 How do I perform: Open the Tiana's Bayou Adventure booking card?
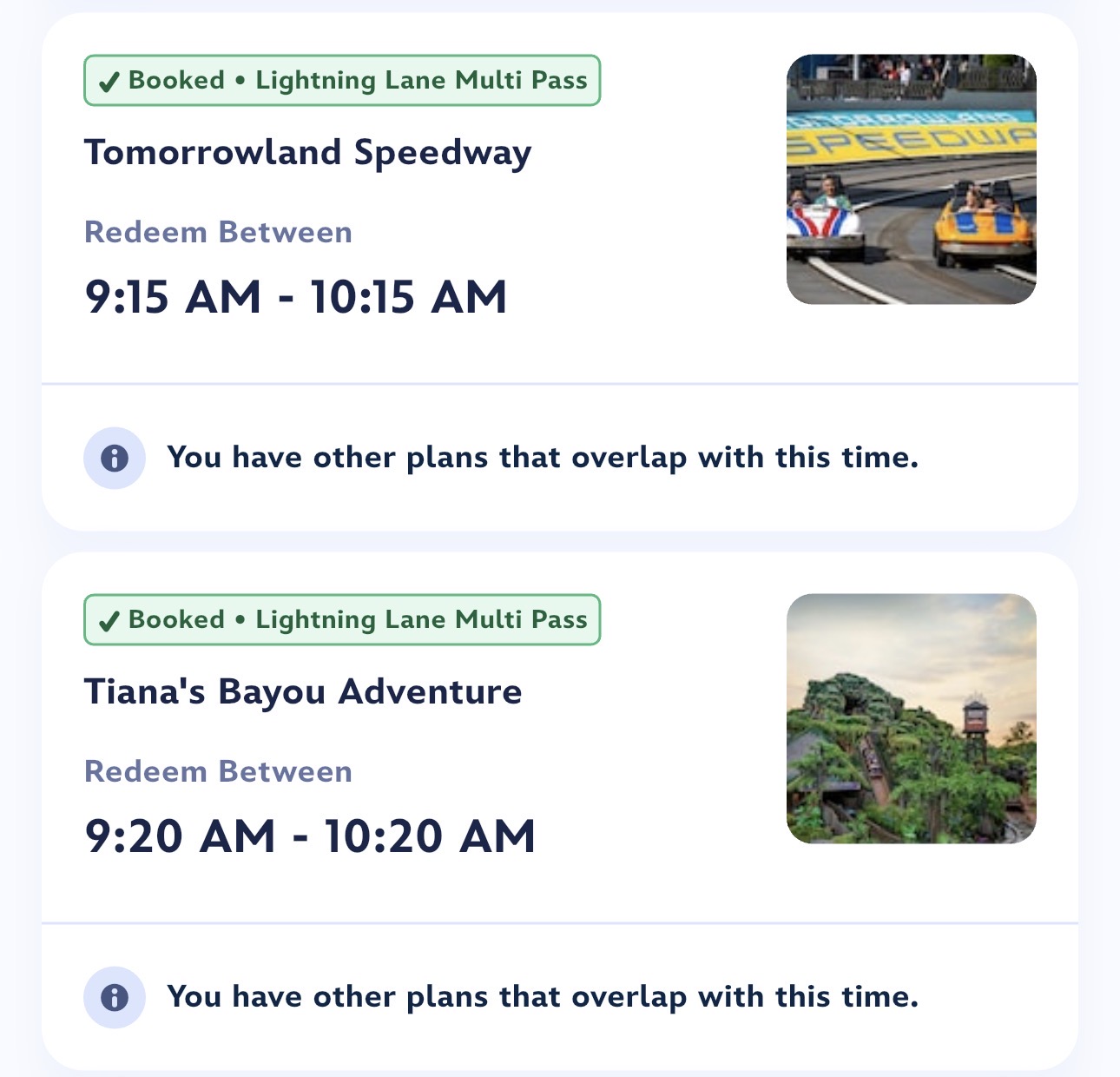click(x=303, y=692)
